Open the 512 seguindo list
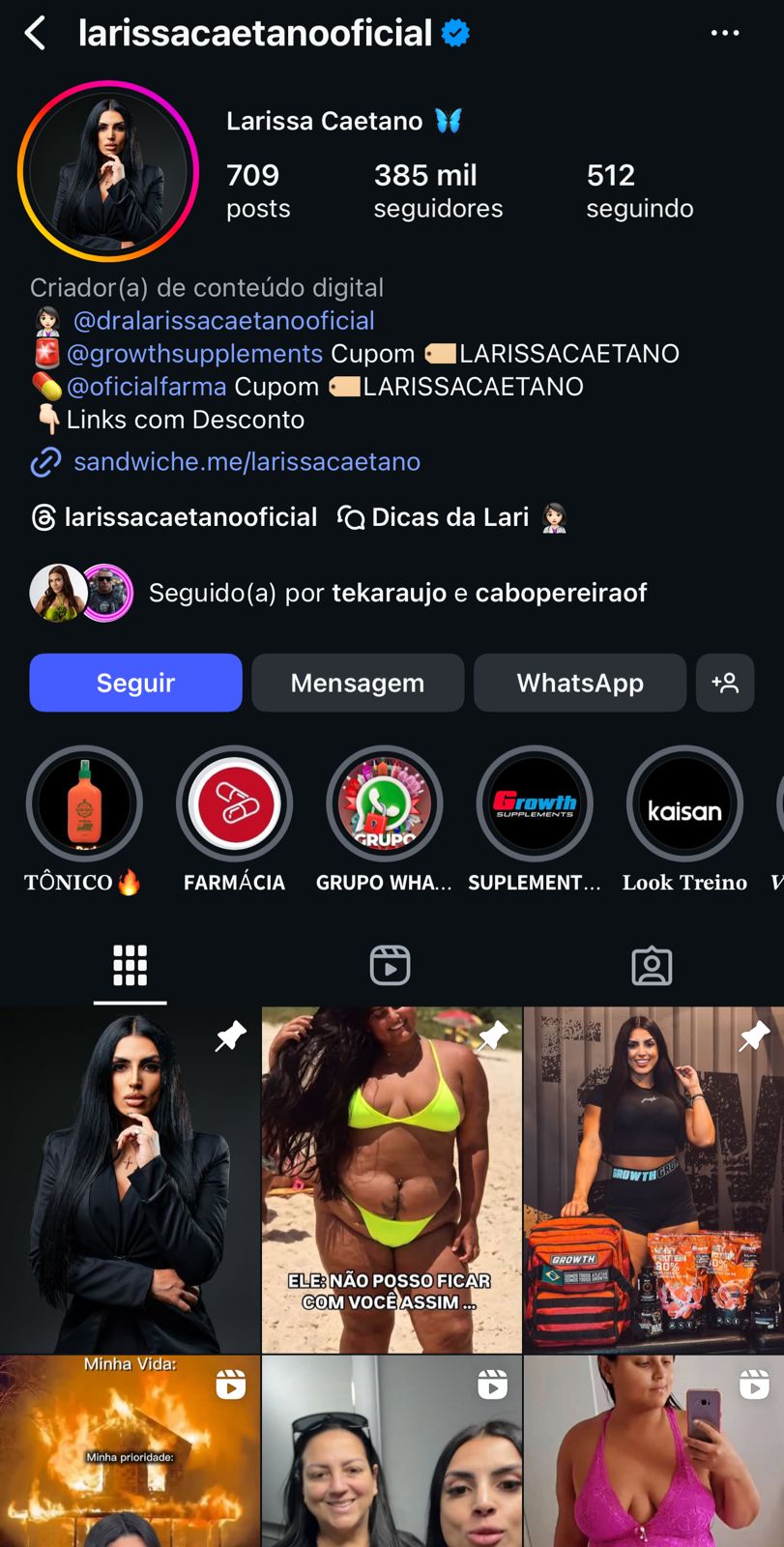 pyautogui.click(x=639, y=190)
